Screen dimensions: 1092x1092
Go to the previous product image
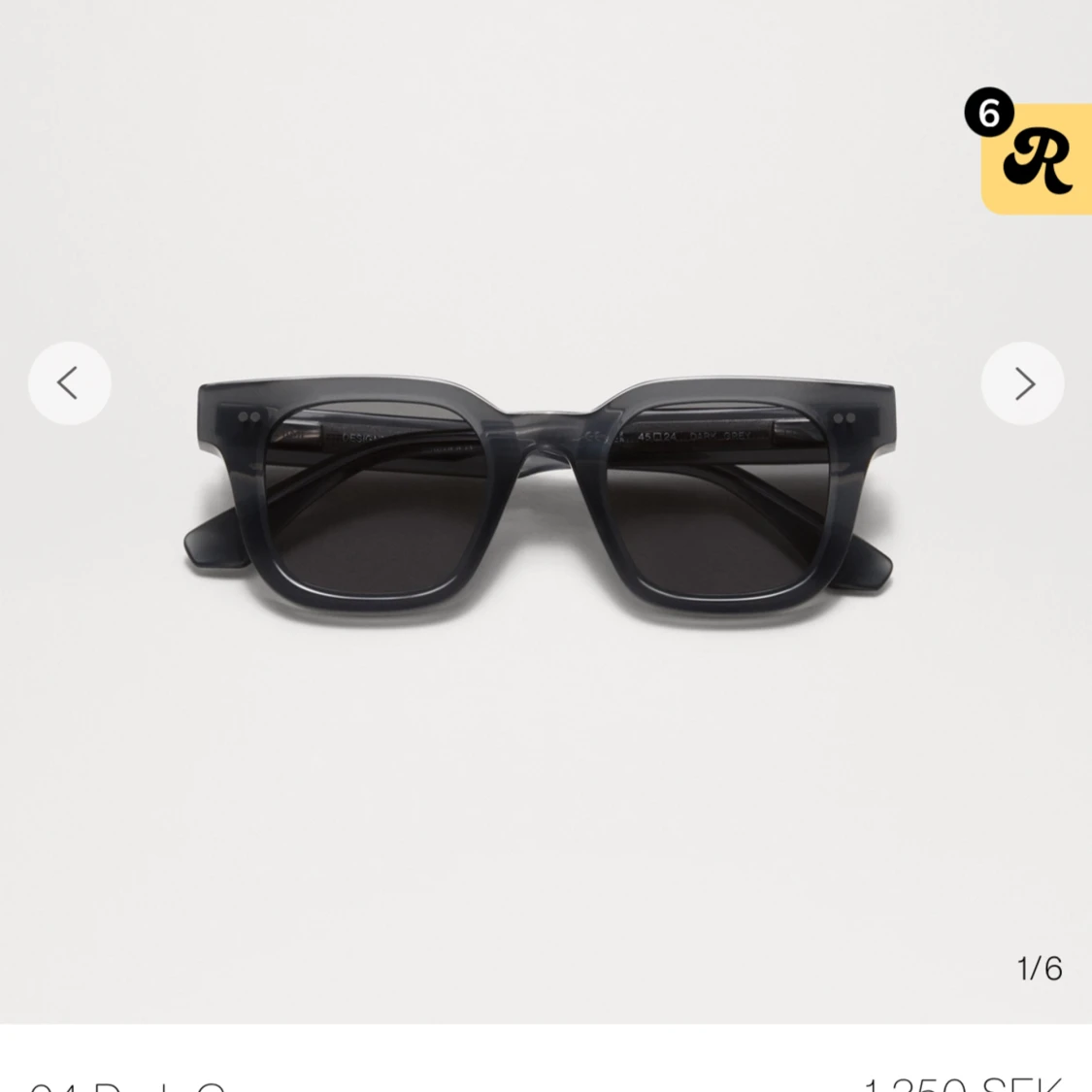69,383
